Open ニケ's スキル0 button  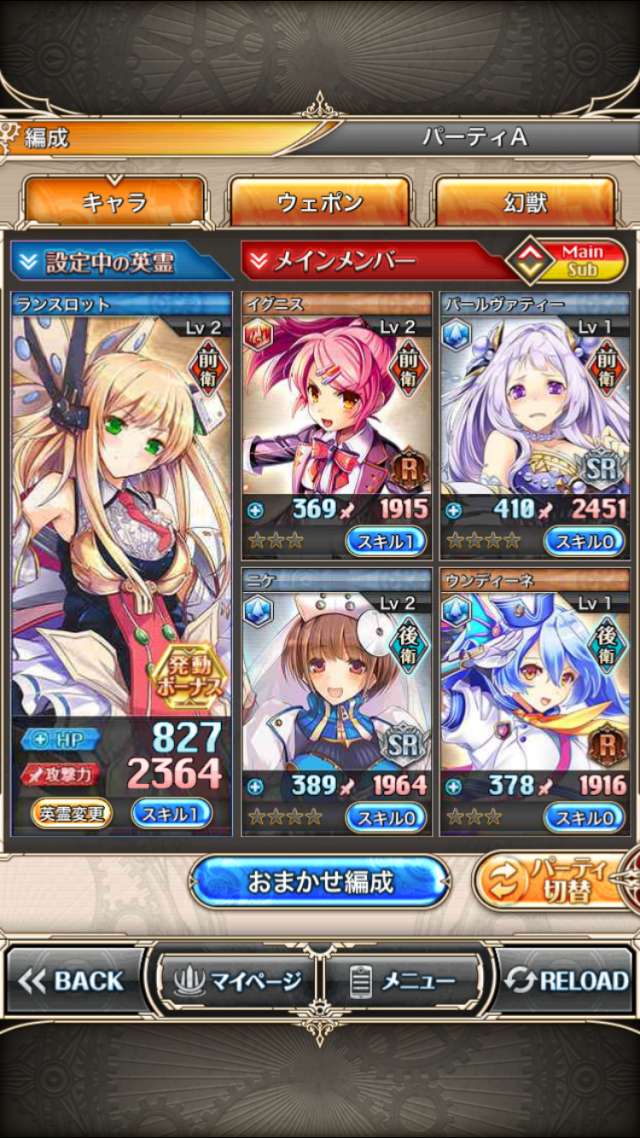[386, 816]
